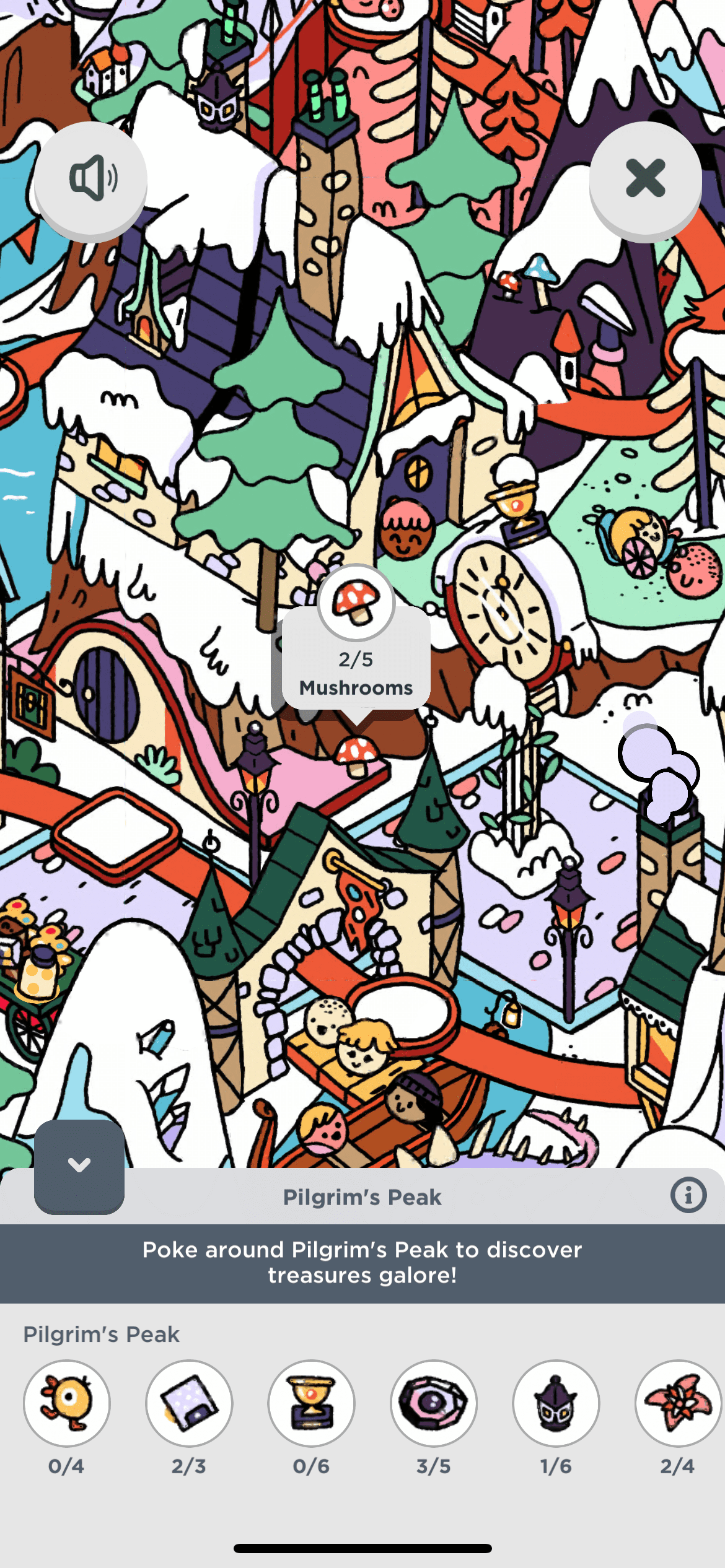Open the Pilgrim's Peak info icon
The height and width of the screenshot is (1568, 725).
click(x=688, y=1195)
